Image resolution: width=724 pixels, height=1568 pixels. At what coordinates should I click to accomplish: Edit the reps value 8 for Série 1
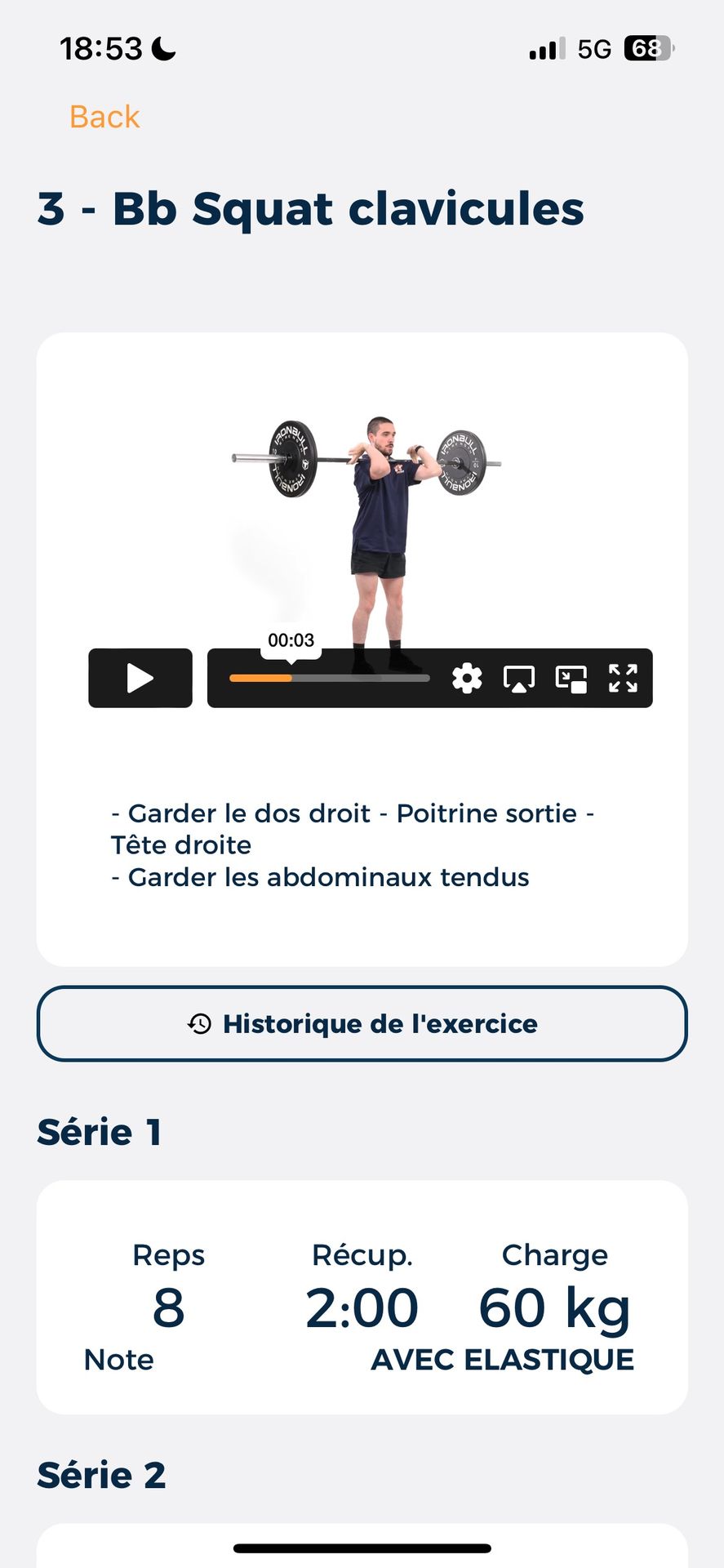click(169, 1307)
